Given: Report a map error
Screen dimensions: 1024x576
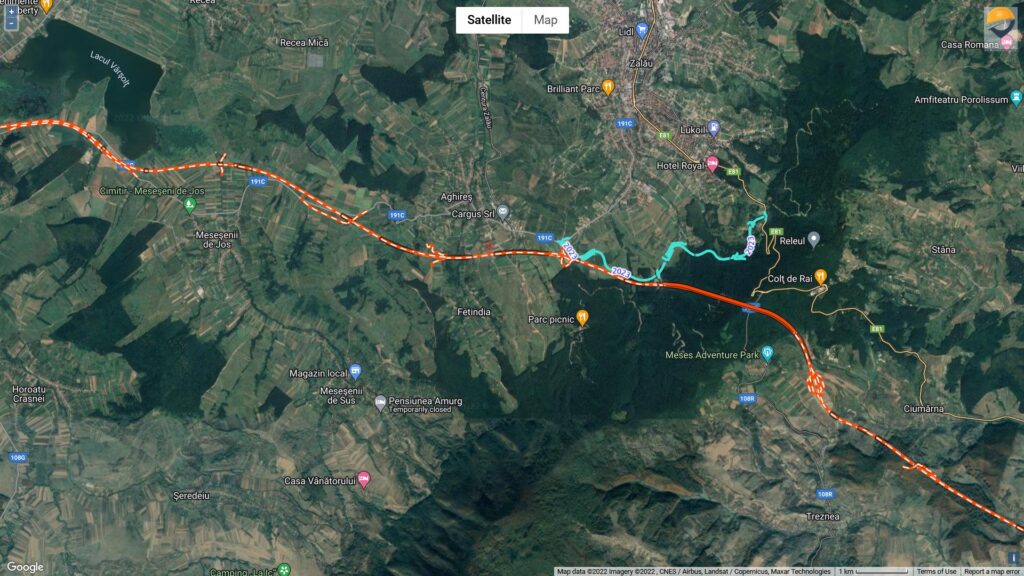Looking at the screenshot, I should (x=992, y=571).
